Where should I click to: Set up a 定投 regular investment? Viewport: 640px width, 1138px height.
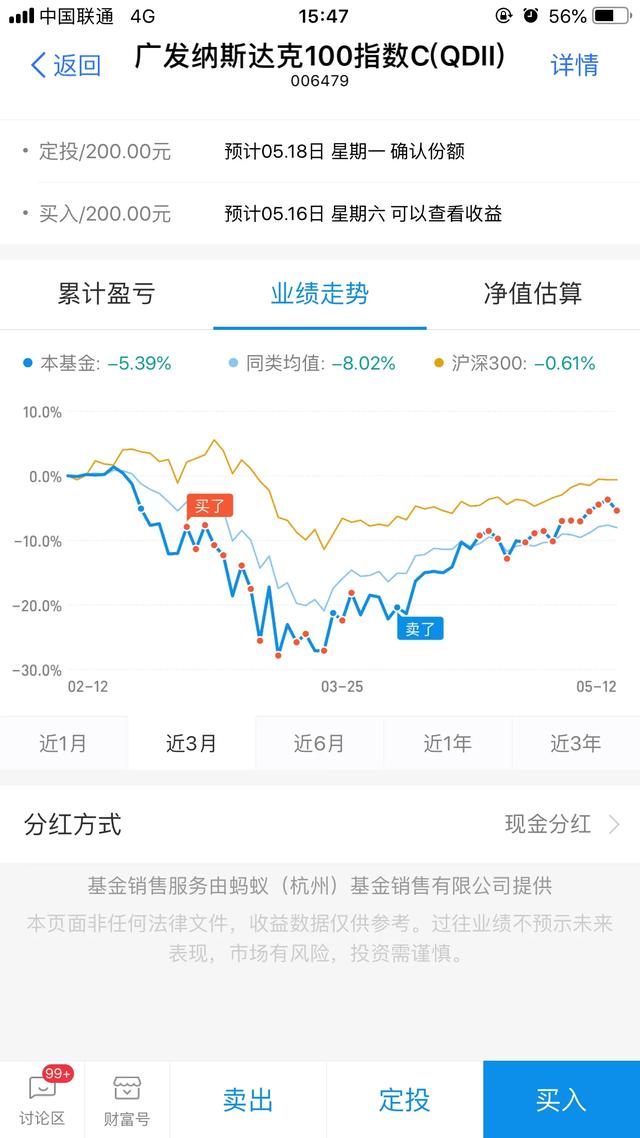pos(405,1100)
